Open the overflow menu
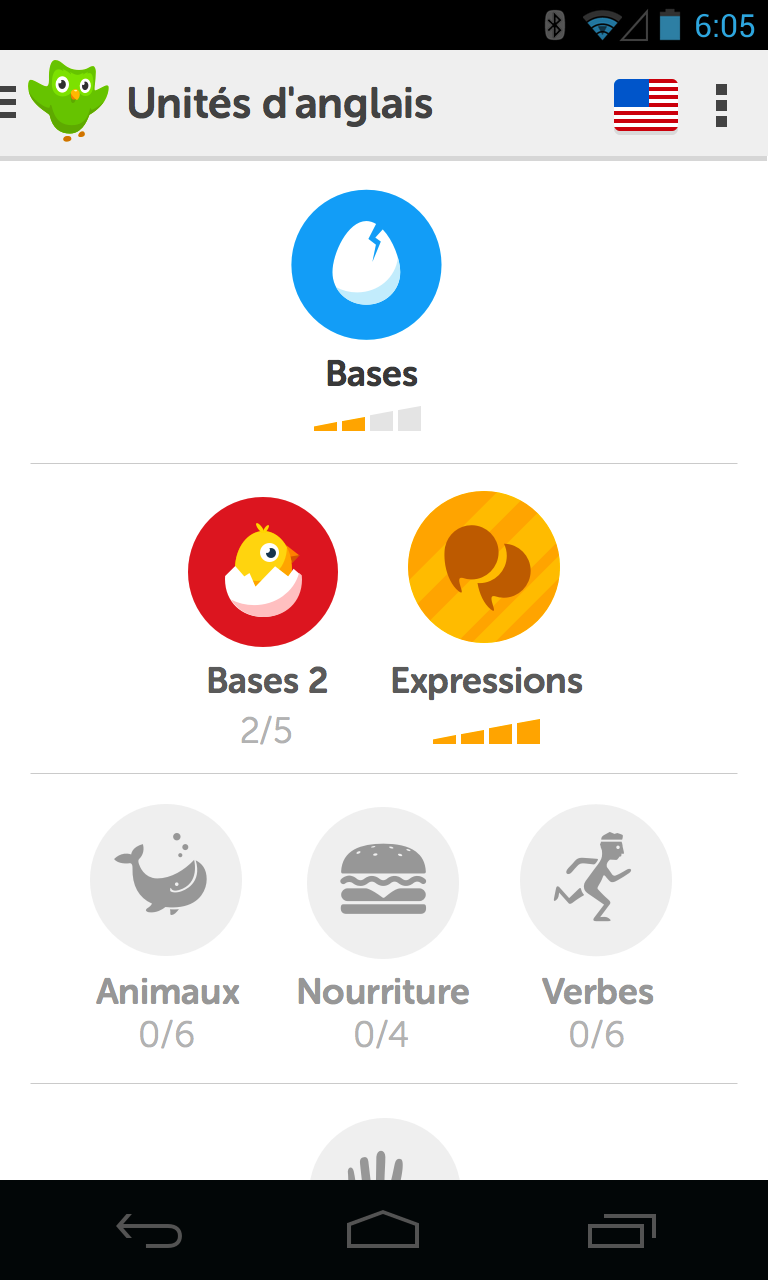 (x=721, y=105)
